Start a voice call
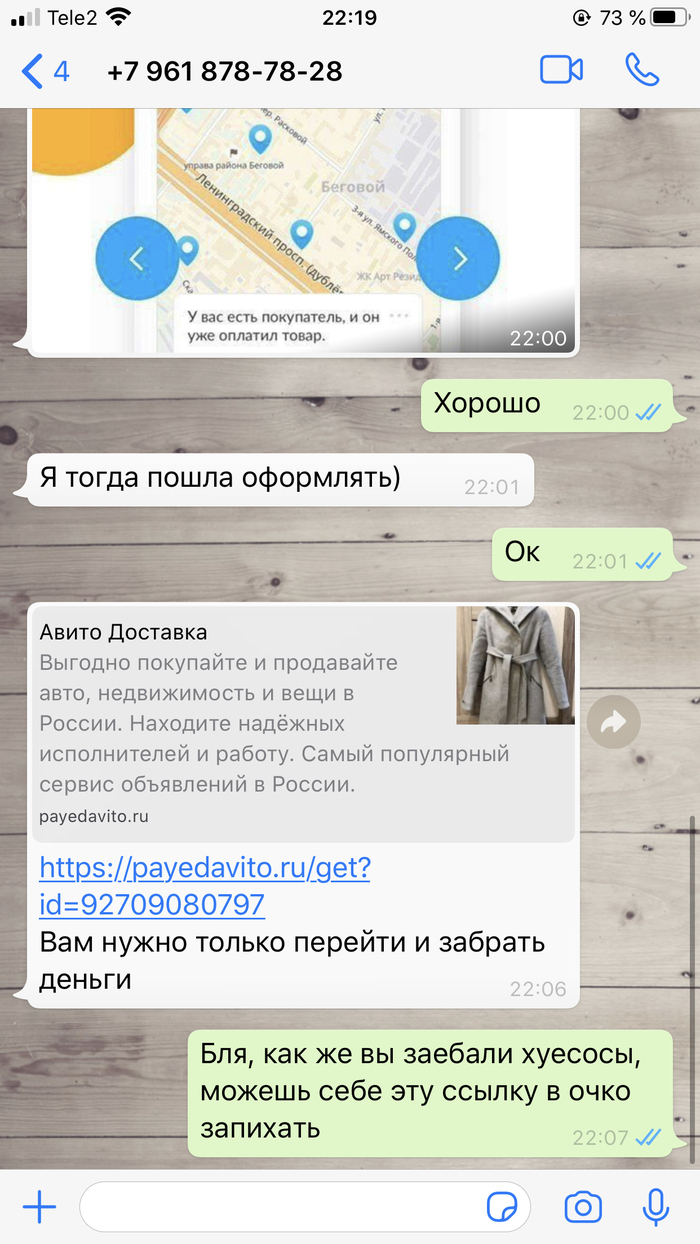700x1244 pixels. pos(641,69)
